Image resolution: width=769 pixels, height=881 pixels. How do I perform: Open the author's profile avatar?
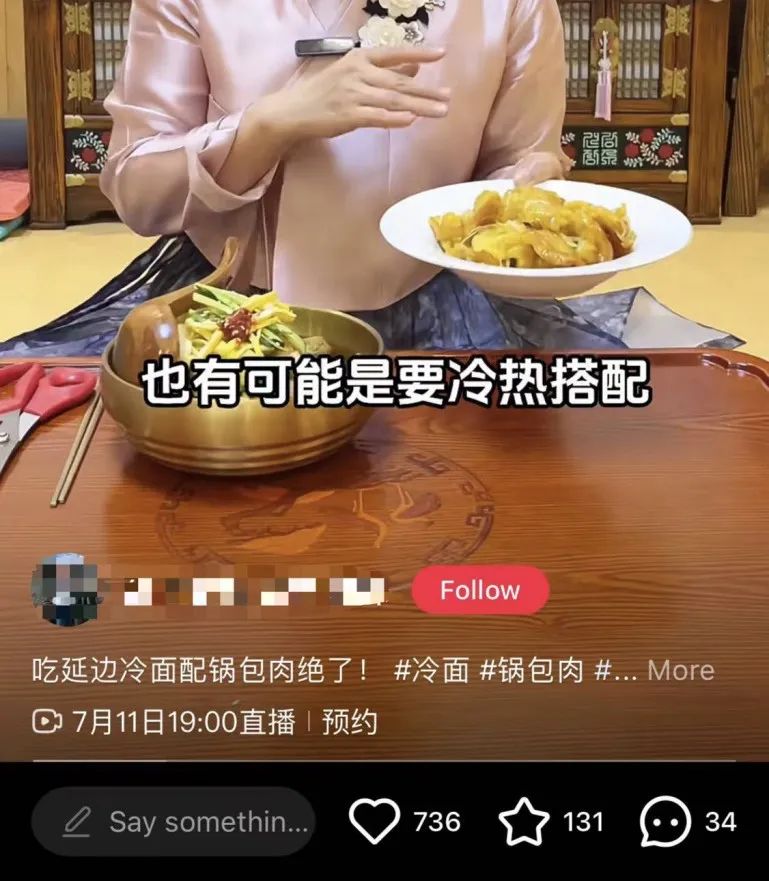click(x=65, y=590)
